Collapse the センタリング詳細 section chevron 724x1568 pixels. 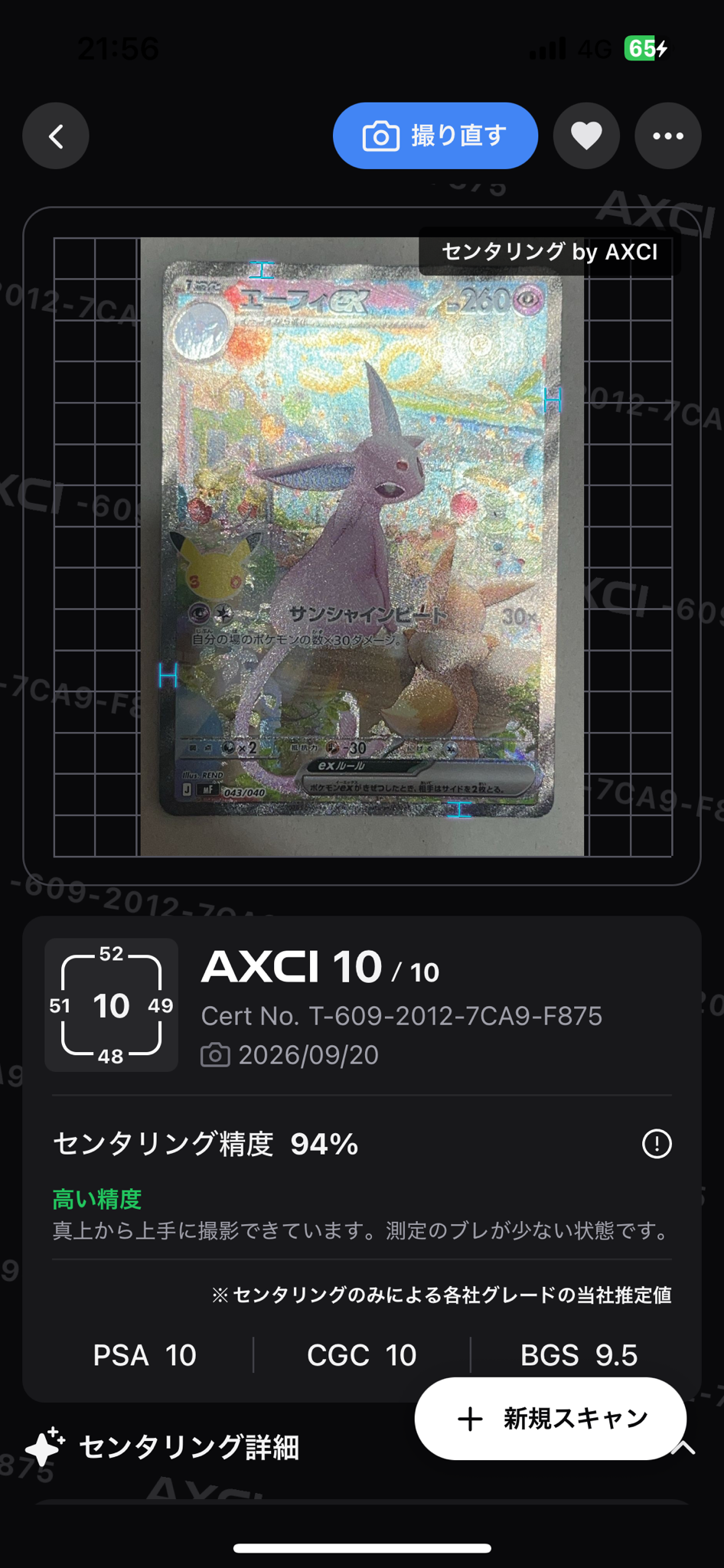pos(685,1448)
